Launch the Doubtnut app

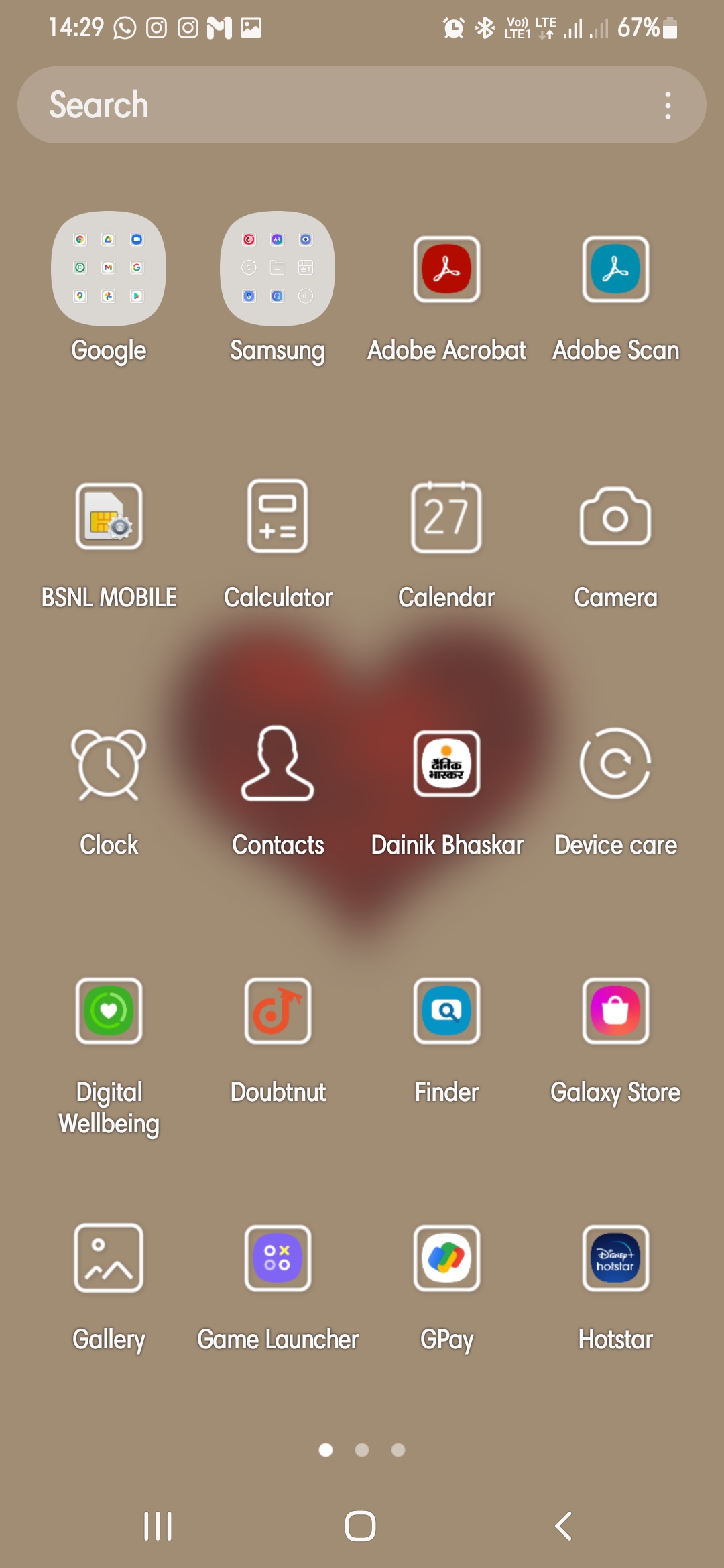[x=278, y=1012]
